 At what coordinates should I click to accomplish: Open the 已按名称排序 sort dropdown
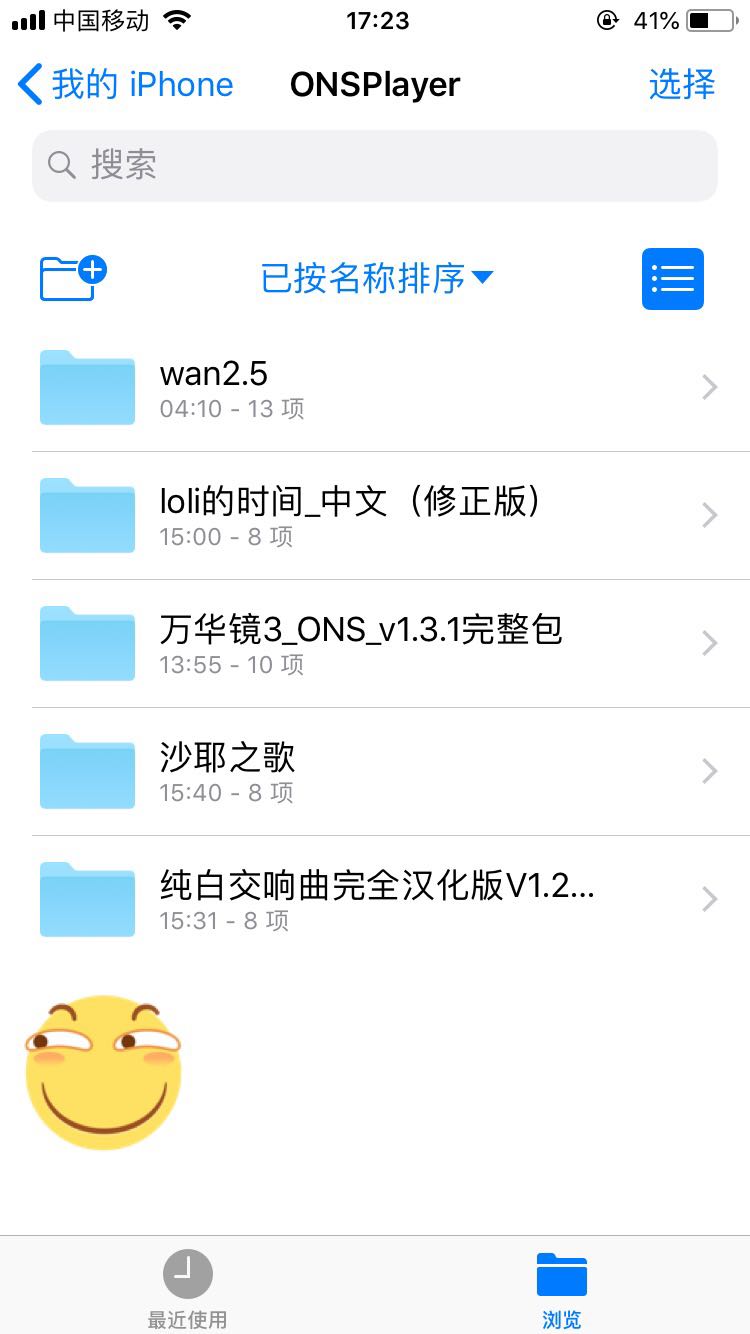pos(376,278)
